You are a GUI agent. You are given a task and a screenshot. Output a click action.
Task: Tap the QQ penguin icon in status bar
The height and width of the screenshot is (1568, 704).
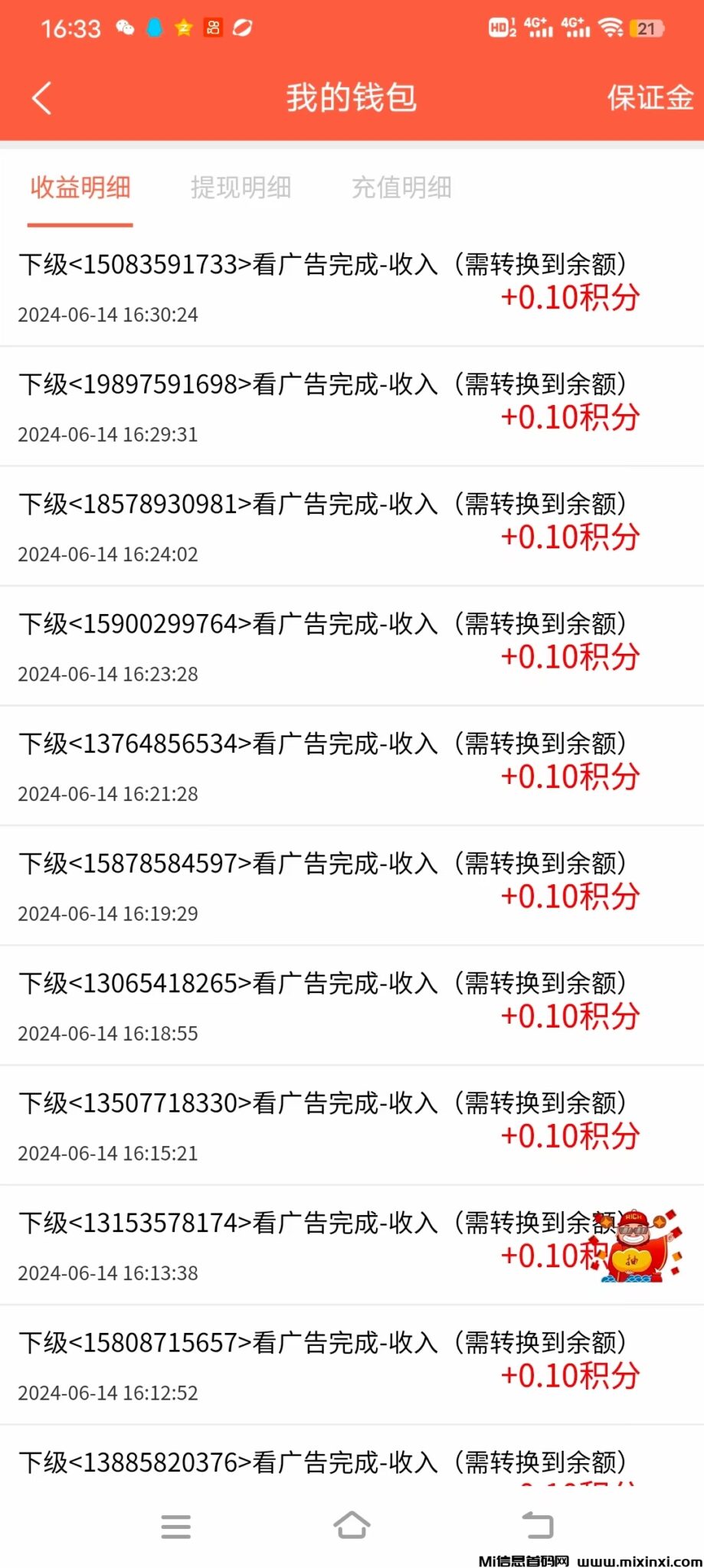155,28
